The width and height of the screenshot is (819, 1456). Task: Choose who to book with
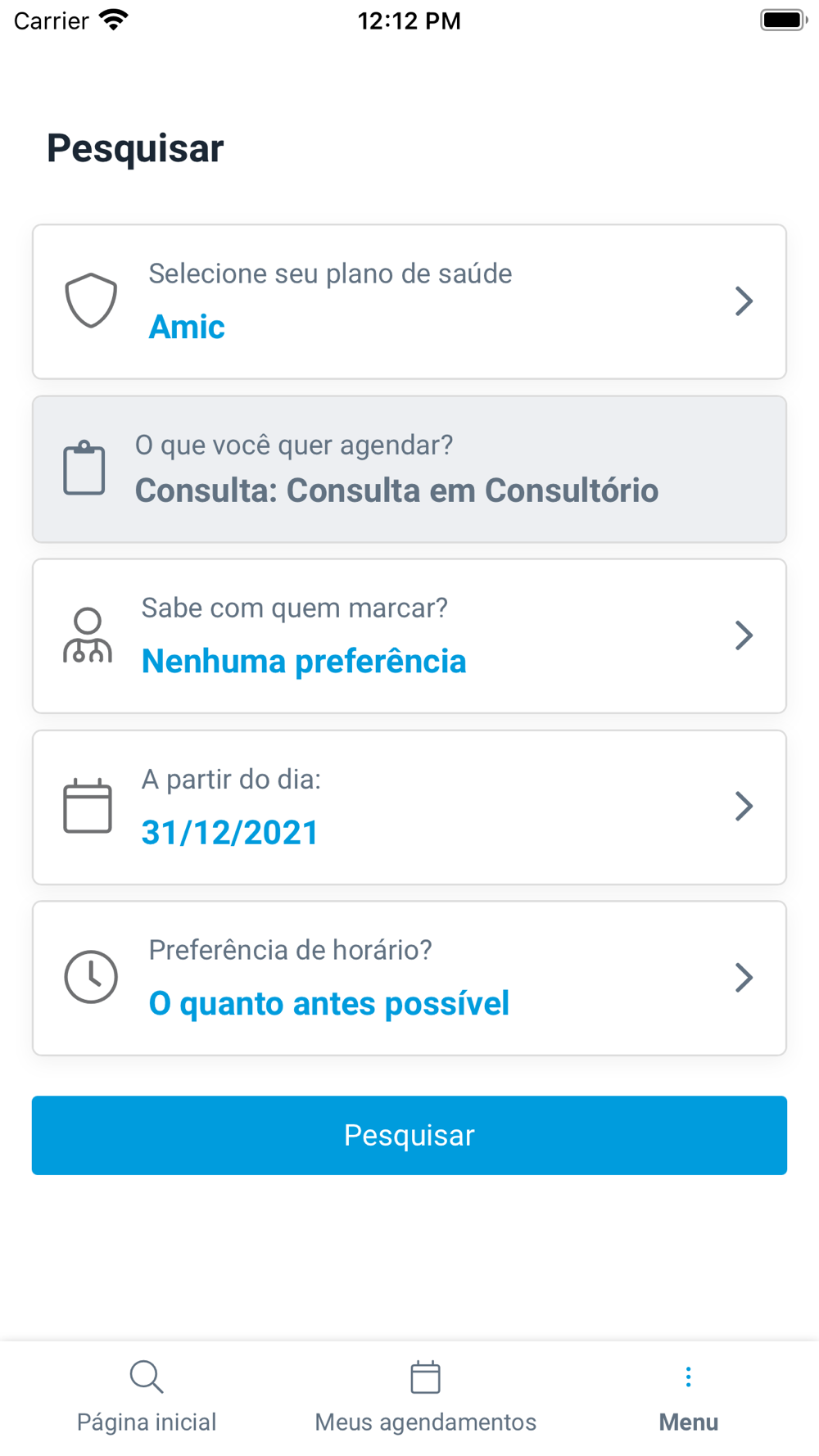point(409,636)
